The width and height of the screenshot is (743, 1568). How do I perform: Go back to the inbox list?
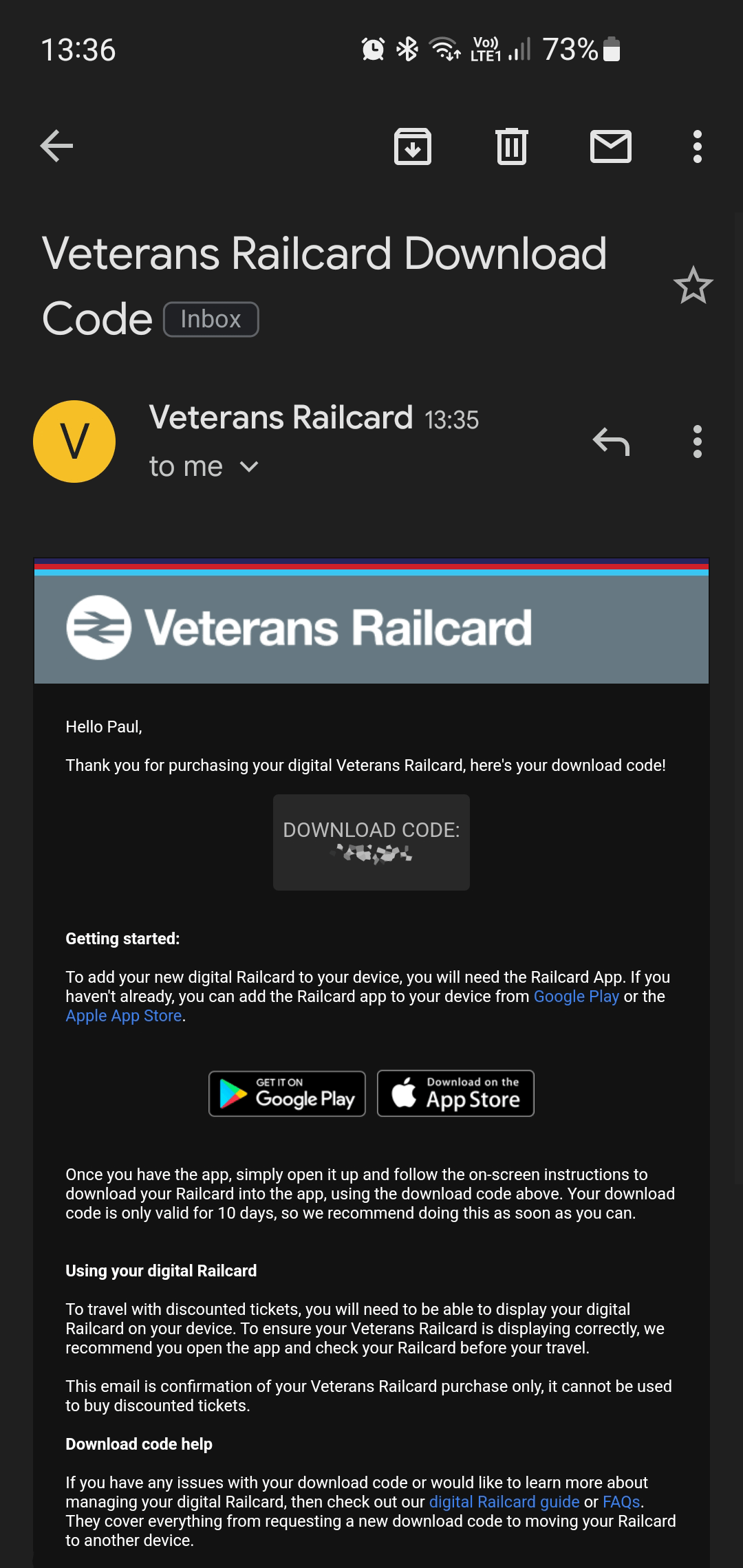coord(56,146)
